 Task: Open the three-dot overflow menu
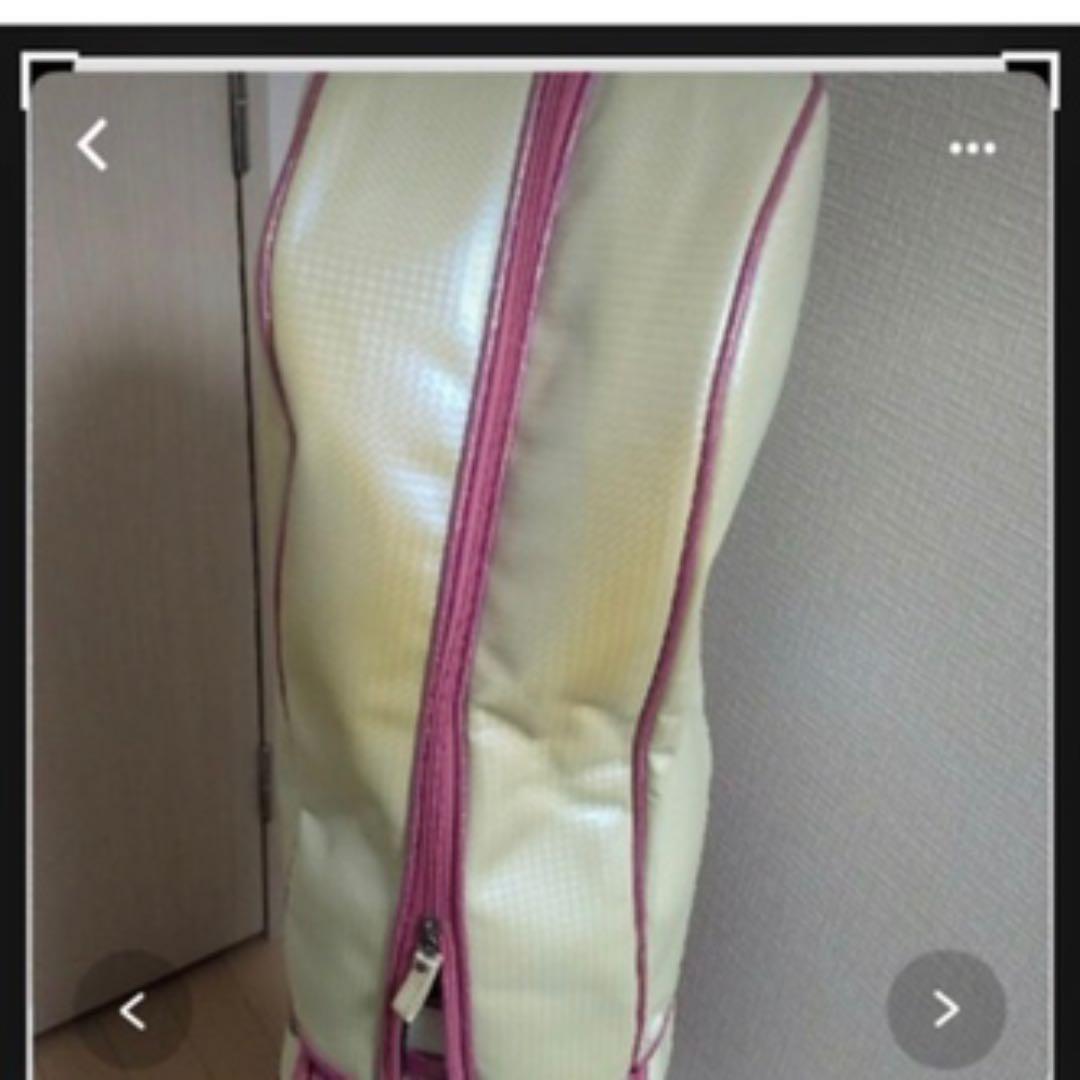972,149
